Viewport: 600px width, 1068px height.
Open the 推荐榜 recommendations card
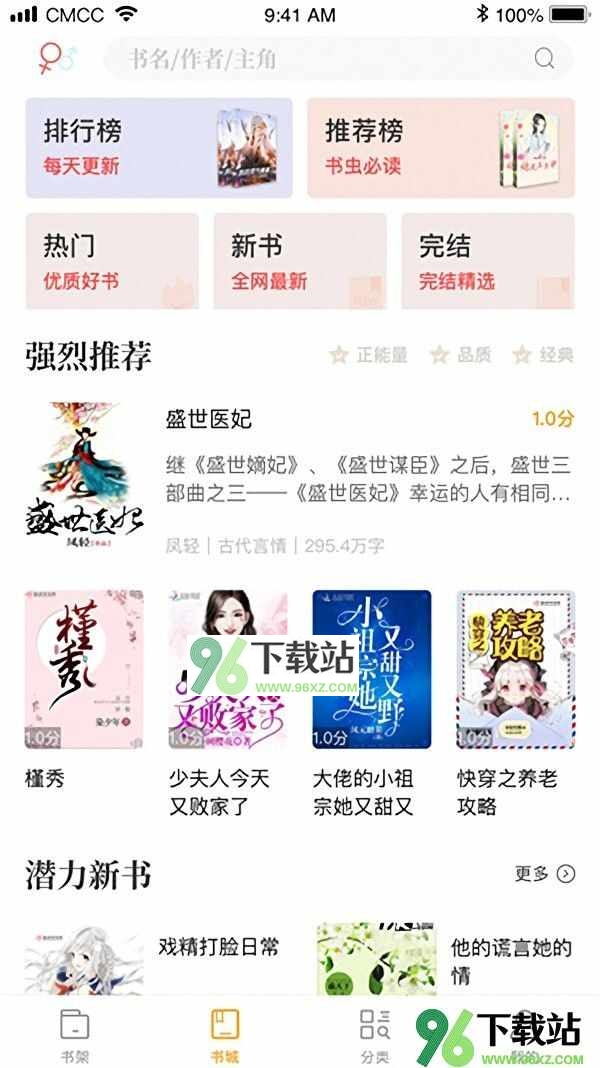(x=440, y=148)
